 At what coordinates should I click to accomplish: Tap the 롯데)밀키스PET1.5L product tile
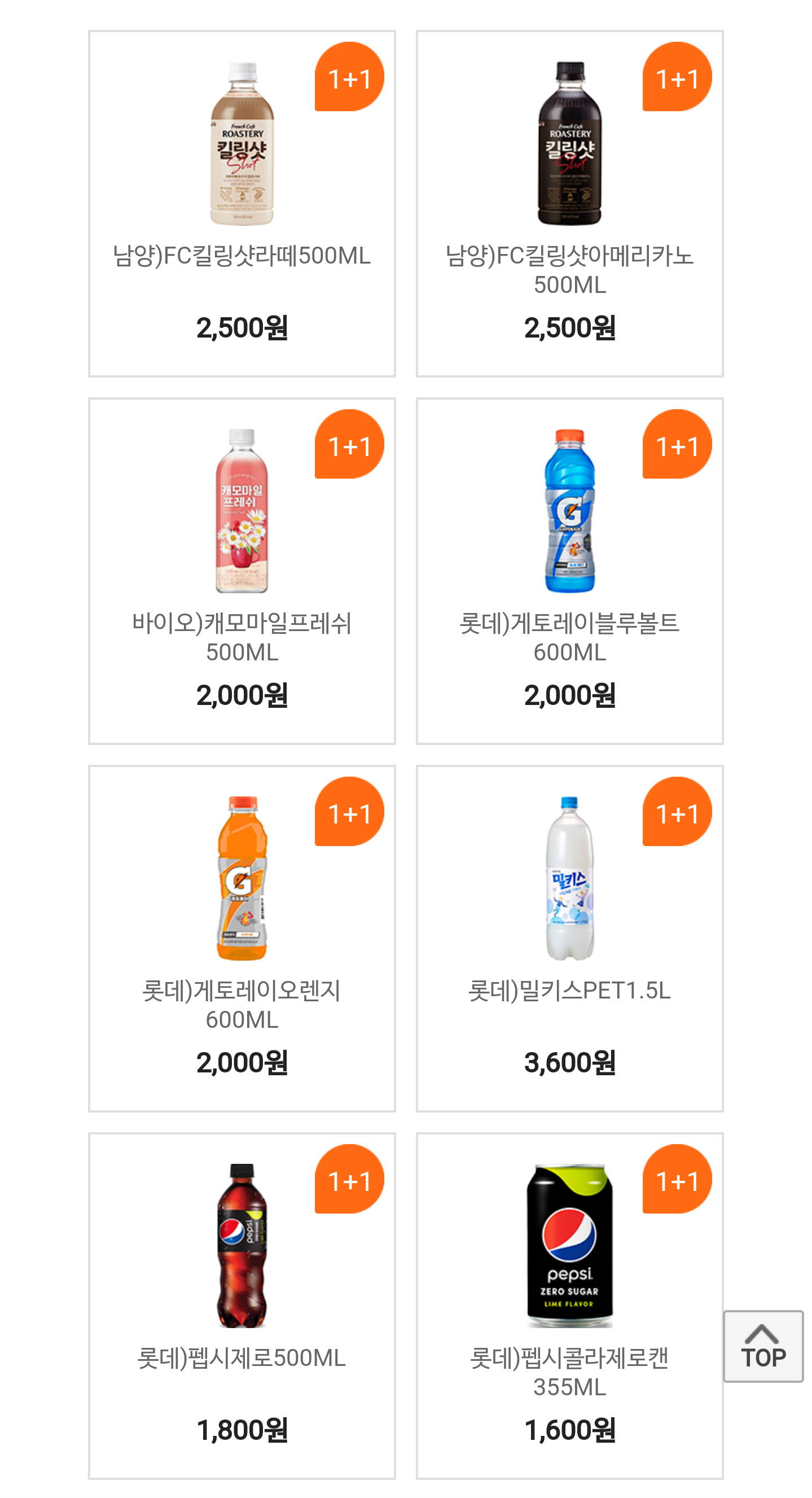pyautogui.click(x=569, y=938)
